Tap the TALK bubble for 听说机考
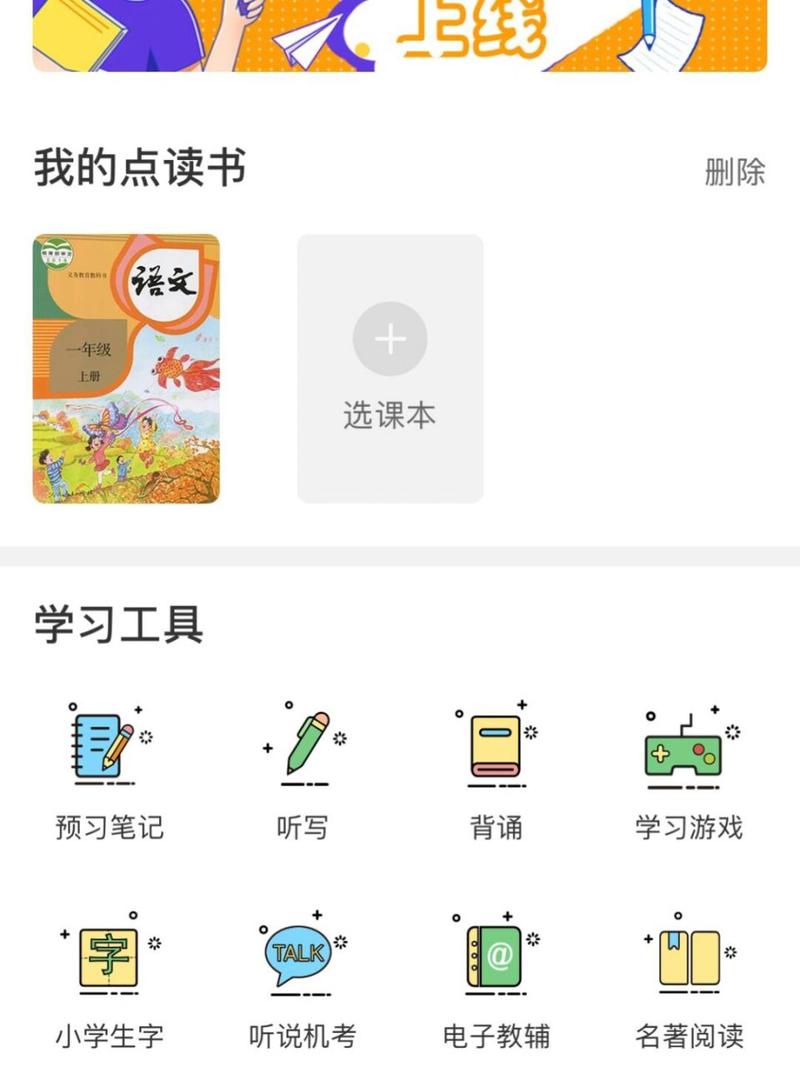Screen dimensions: 800x1067 point(300,955)
